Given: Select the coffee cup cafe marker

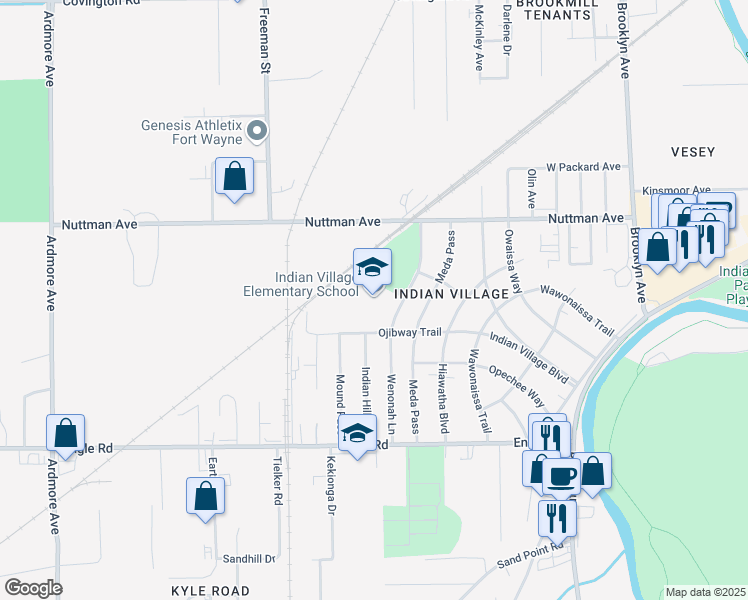Looking at the screenshot, I should 561,476.
